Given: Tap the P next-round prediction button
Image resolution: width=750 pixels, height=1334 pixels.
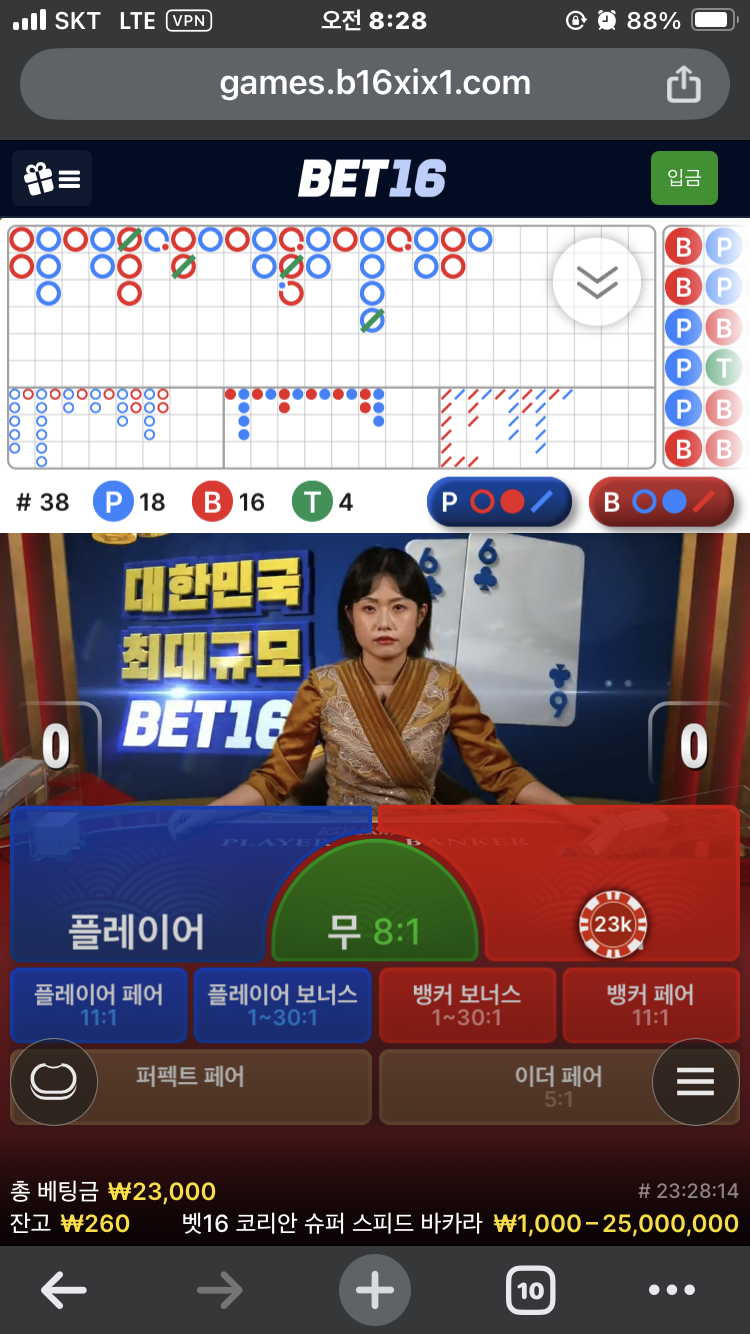Looking at the screenshot, I should pyautogui.click(x=499, y=501).
